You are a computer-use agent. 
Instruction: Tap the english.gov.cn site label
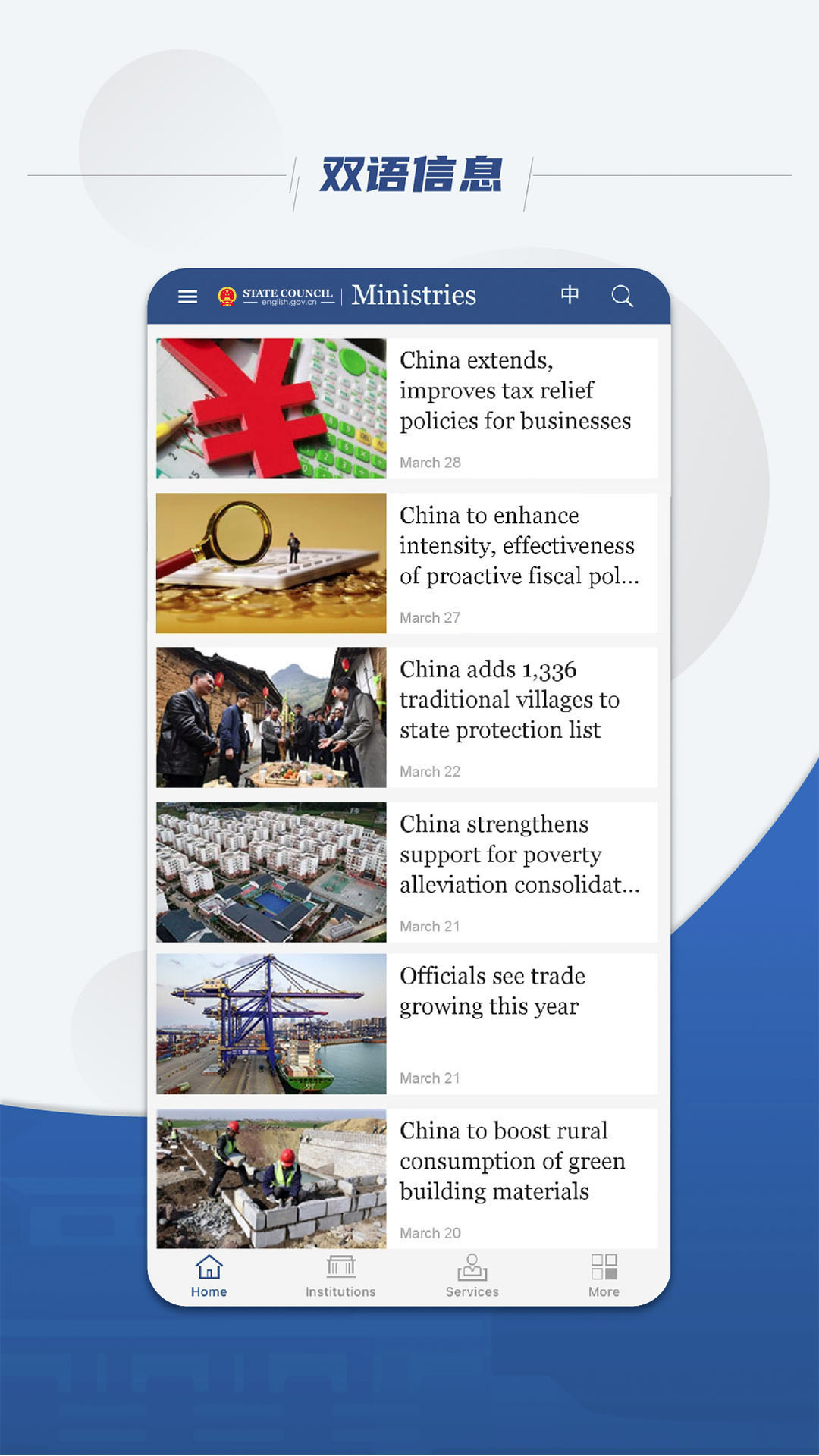(288, 302)
